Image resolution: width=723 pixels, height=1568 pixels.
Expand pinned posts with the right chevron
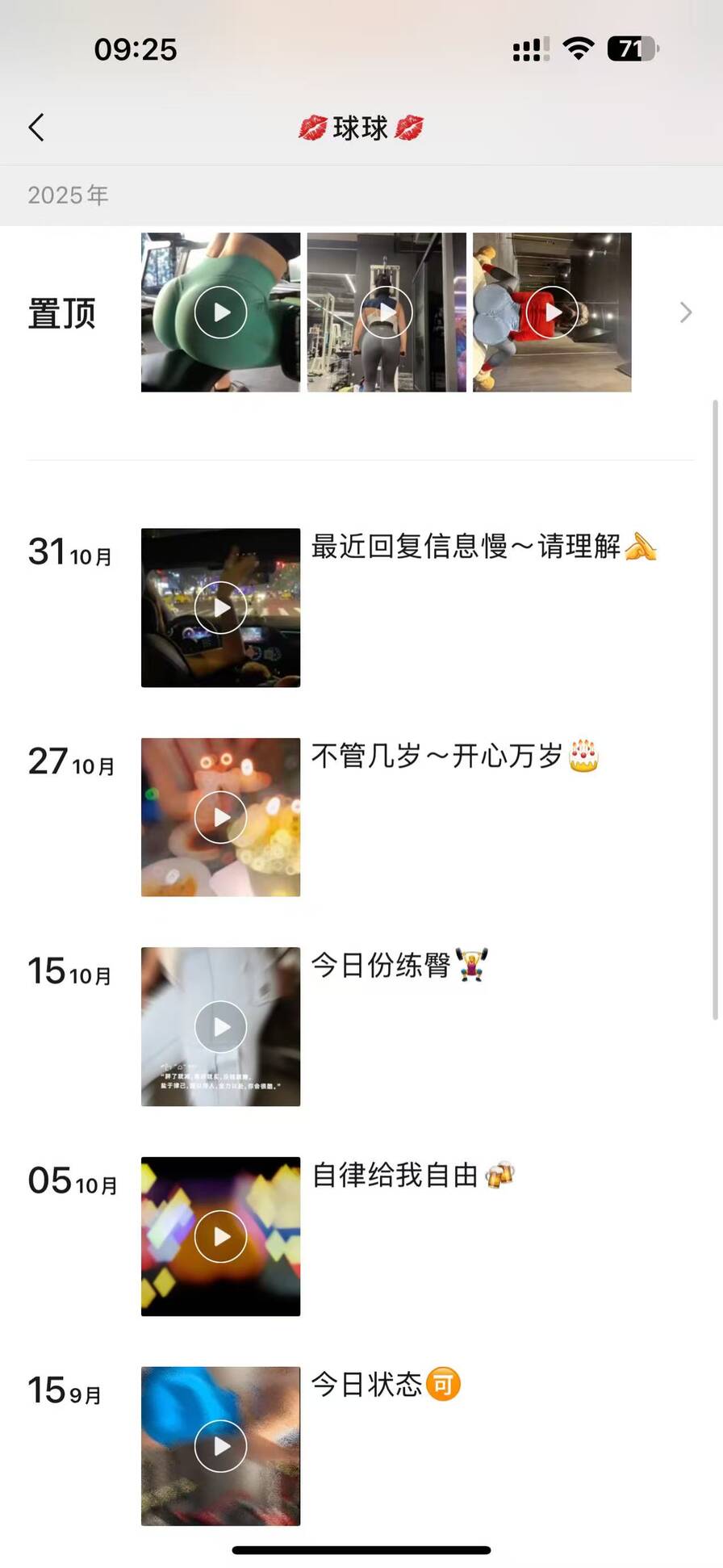685,312
